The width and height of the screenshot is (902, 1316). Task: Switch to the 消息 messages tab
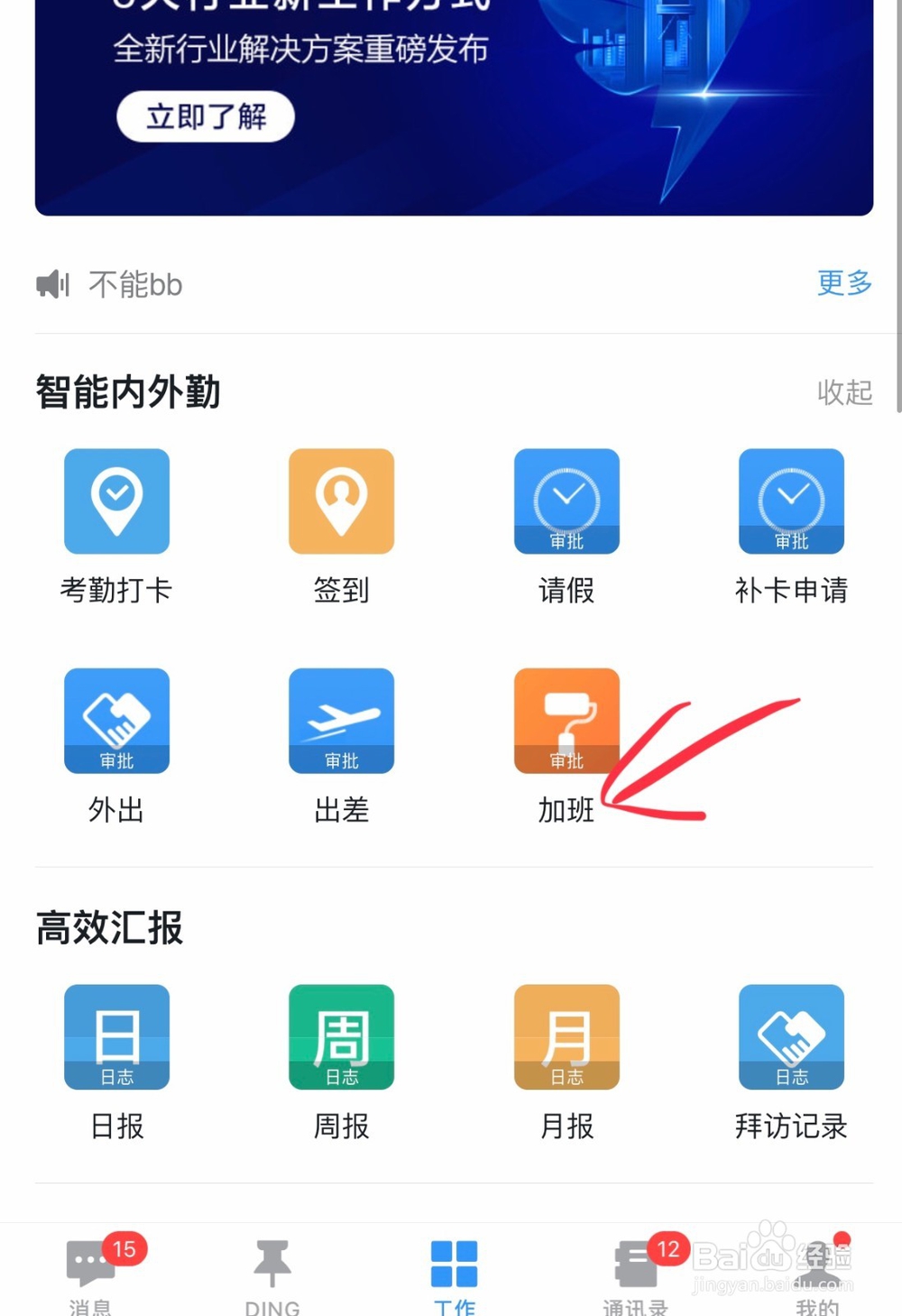point(89,1272)
